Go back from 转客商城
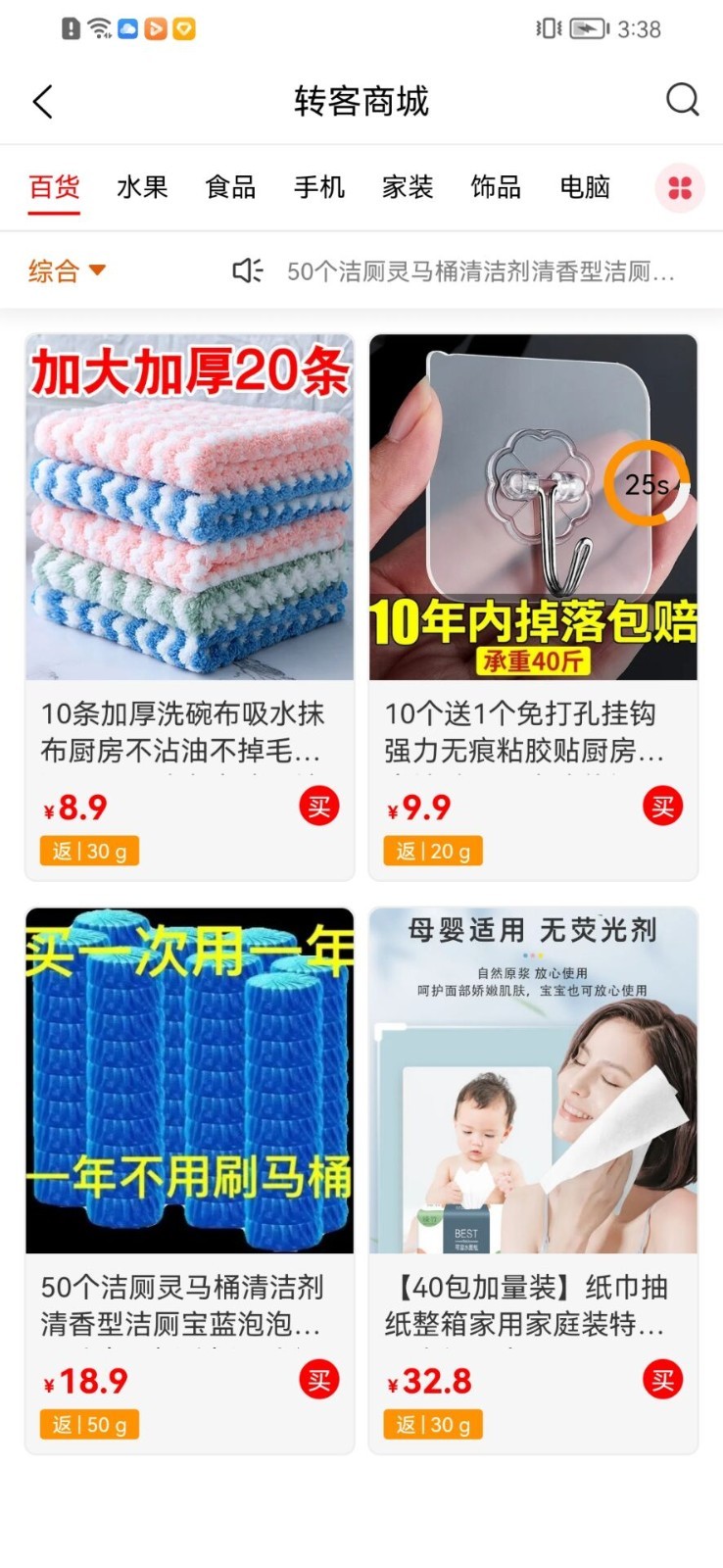This screenshot has height=1568, width=723. point(43,101)
